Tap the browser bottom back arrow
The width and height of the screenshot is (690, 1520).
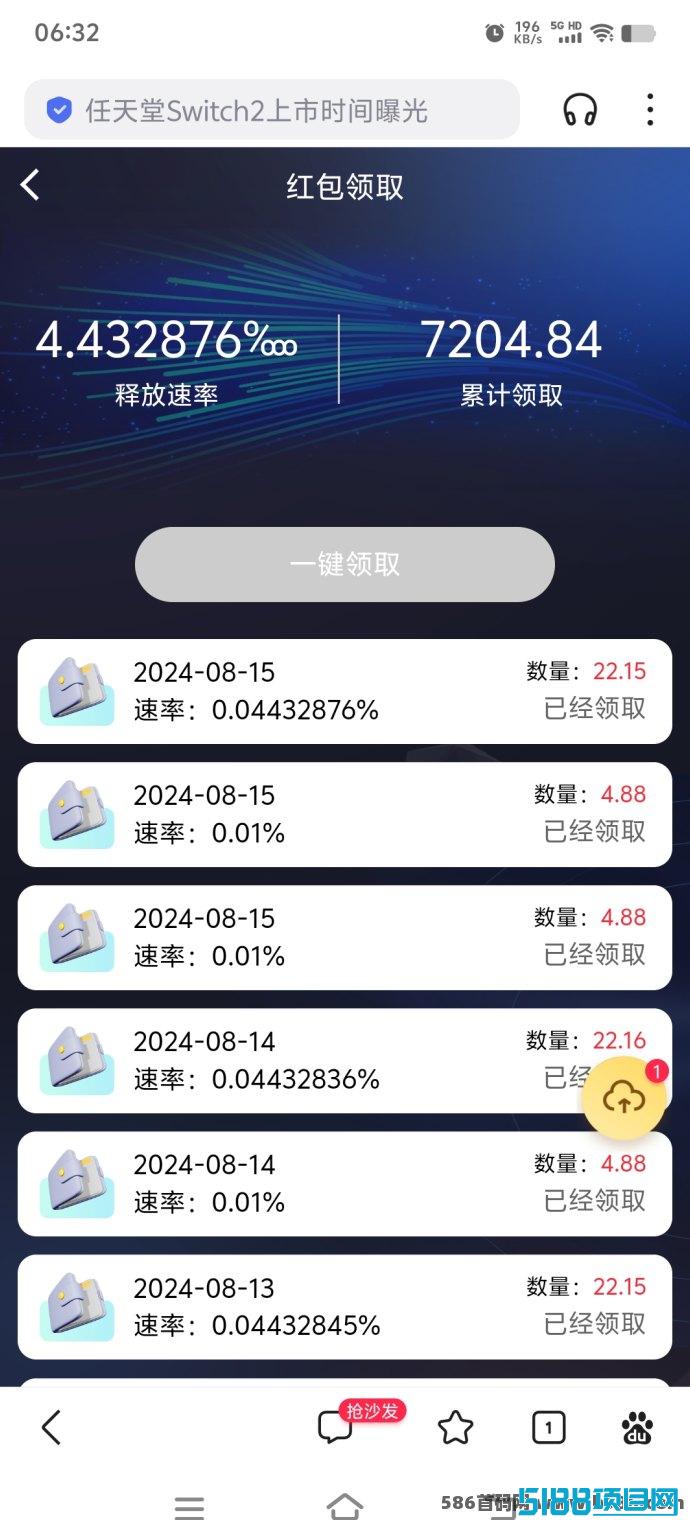[51, 1427]
